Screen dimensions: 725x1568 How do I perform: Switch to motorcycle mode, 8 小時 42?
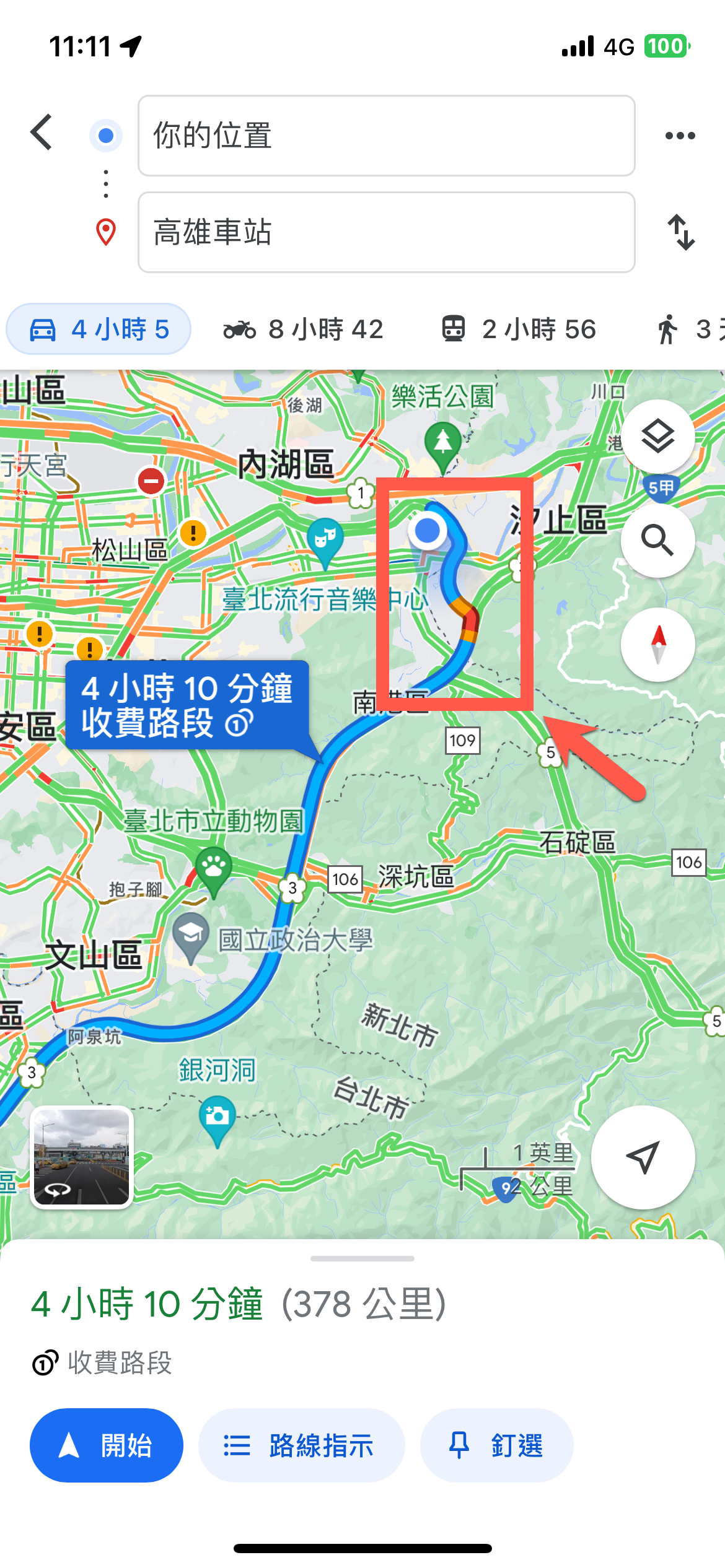[304, 329]
